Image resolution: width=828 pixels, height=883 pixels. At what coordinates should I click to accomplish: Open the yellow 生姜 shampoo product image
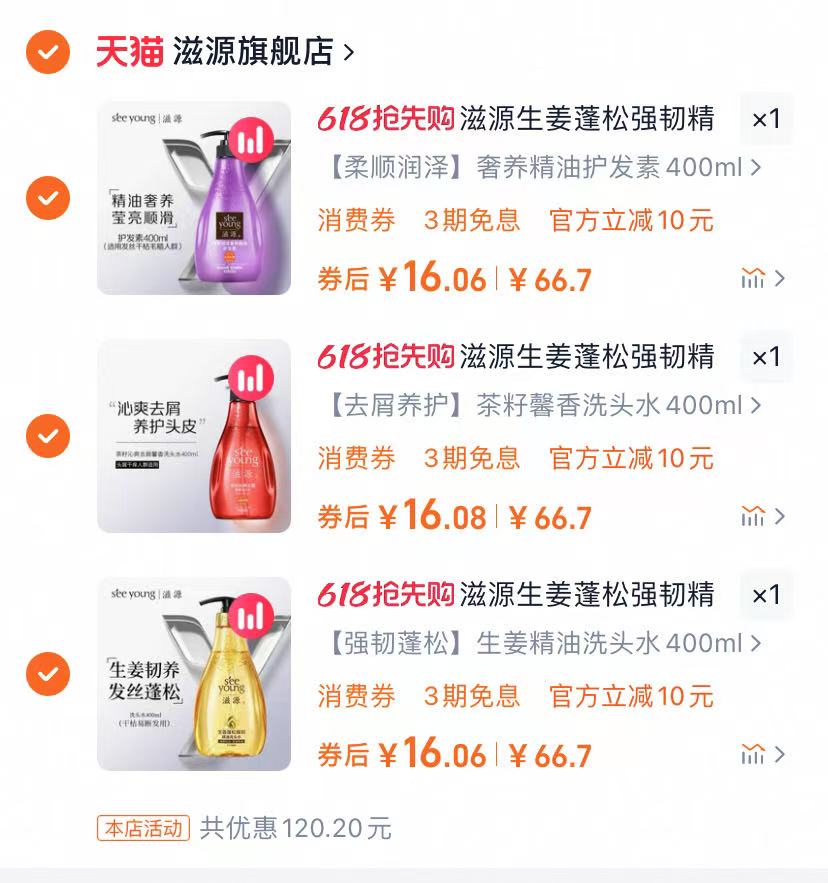coord(194,674)
